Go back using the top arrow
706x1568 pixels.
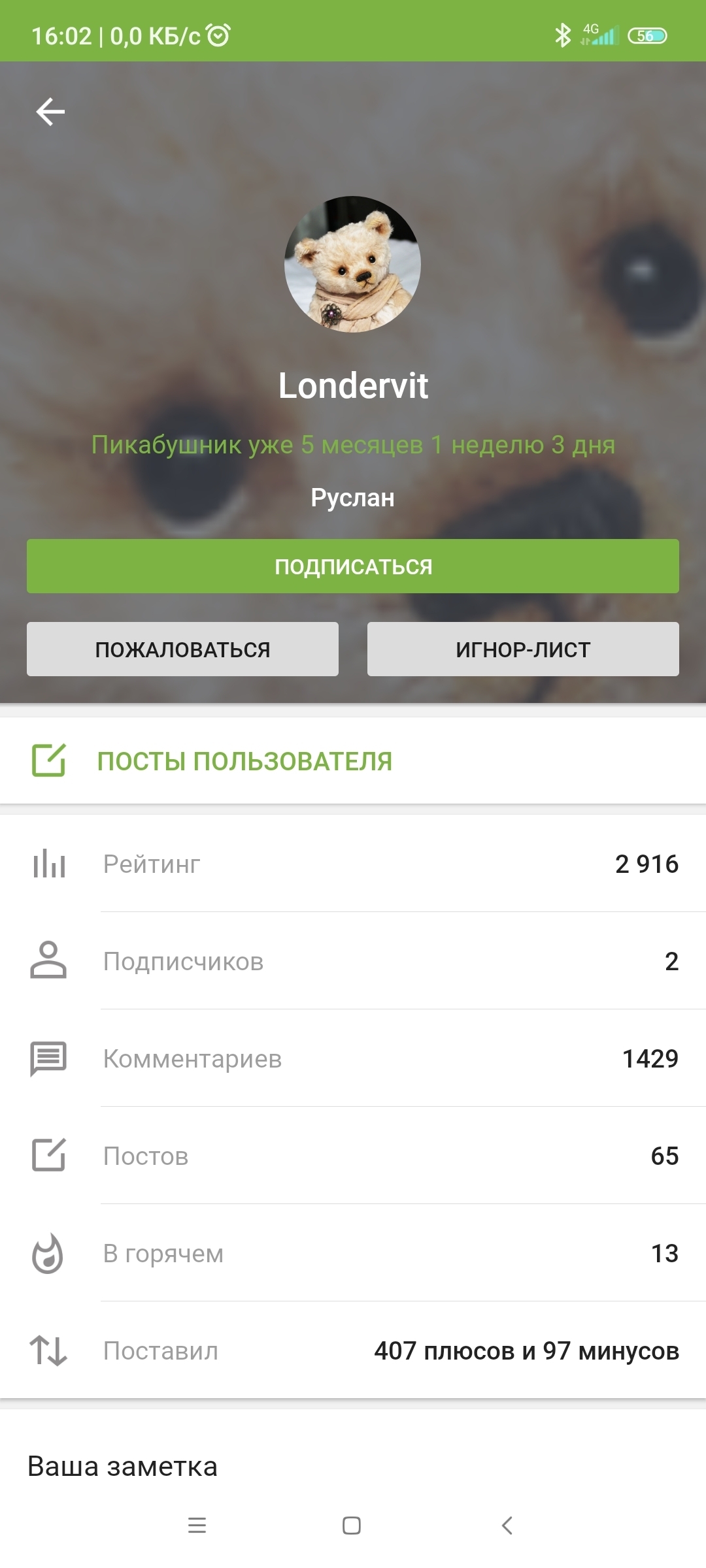(x=50, y=112)
